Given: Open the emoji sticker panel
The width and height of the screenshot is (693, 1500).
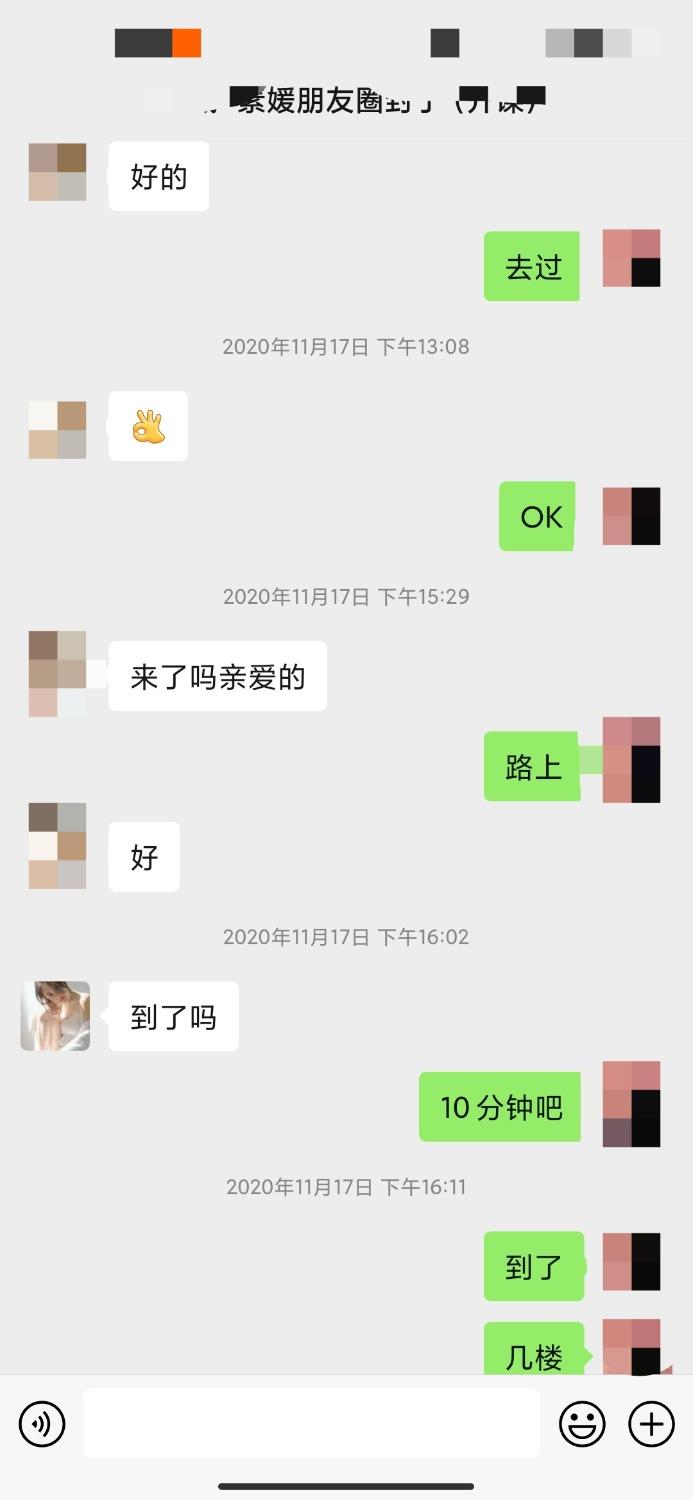Looking at the screenshot, I should click(582, 1424).
